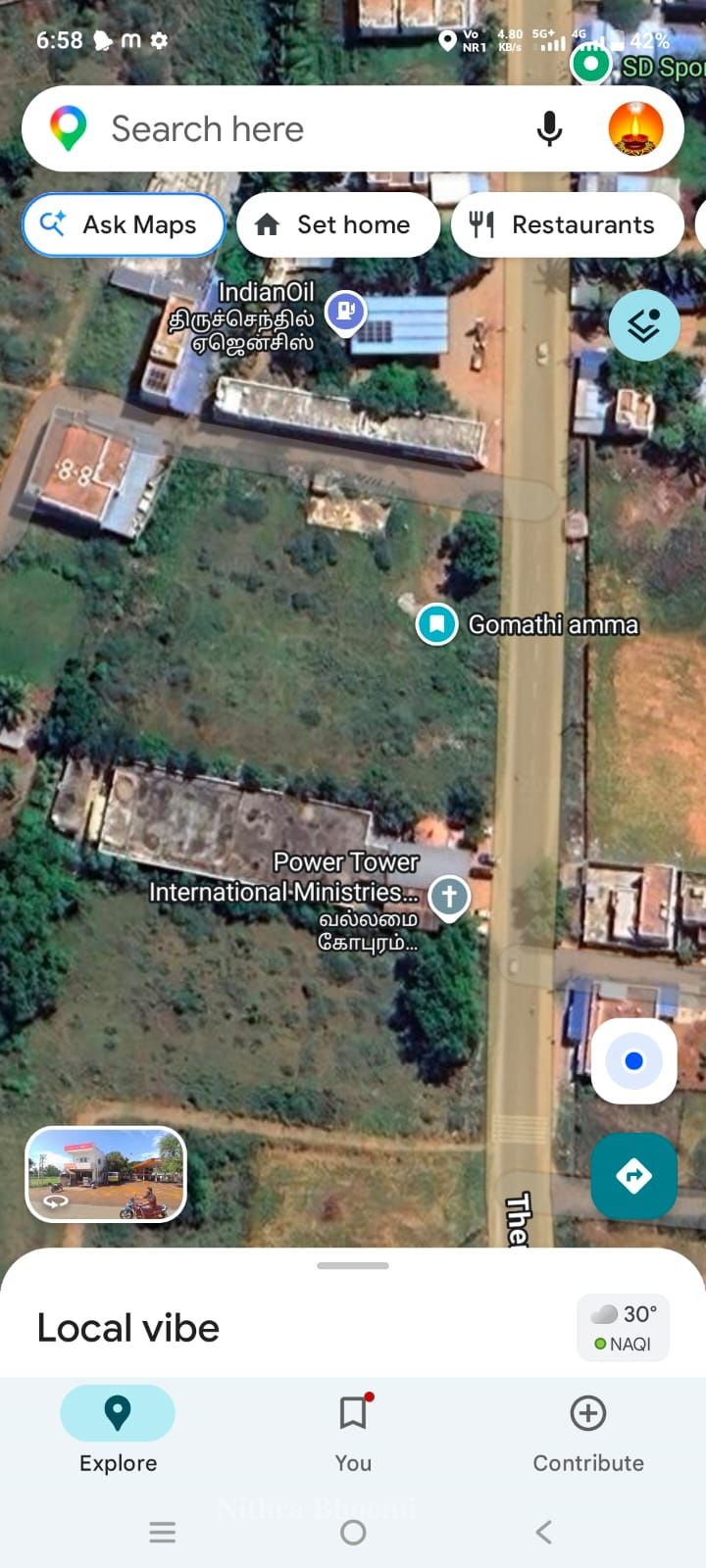This screenshot has width=706, height=1568.
Task: Open the Power Tower International Ministries pin
Action: pos(449,898)
